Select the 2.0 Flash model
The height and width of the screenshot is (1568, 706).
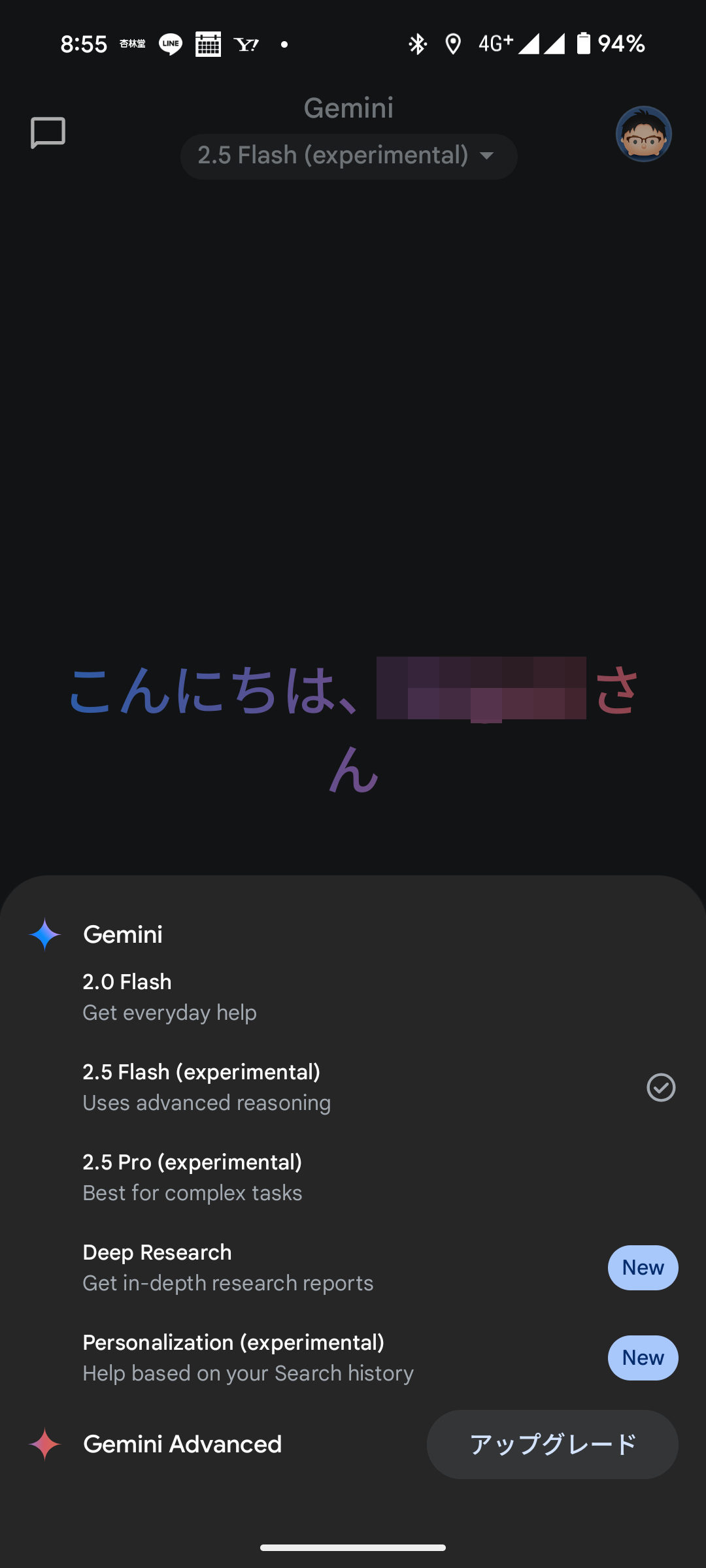(353, 997)
